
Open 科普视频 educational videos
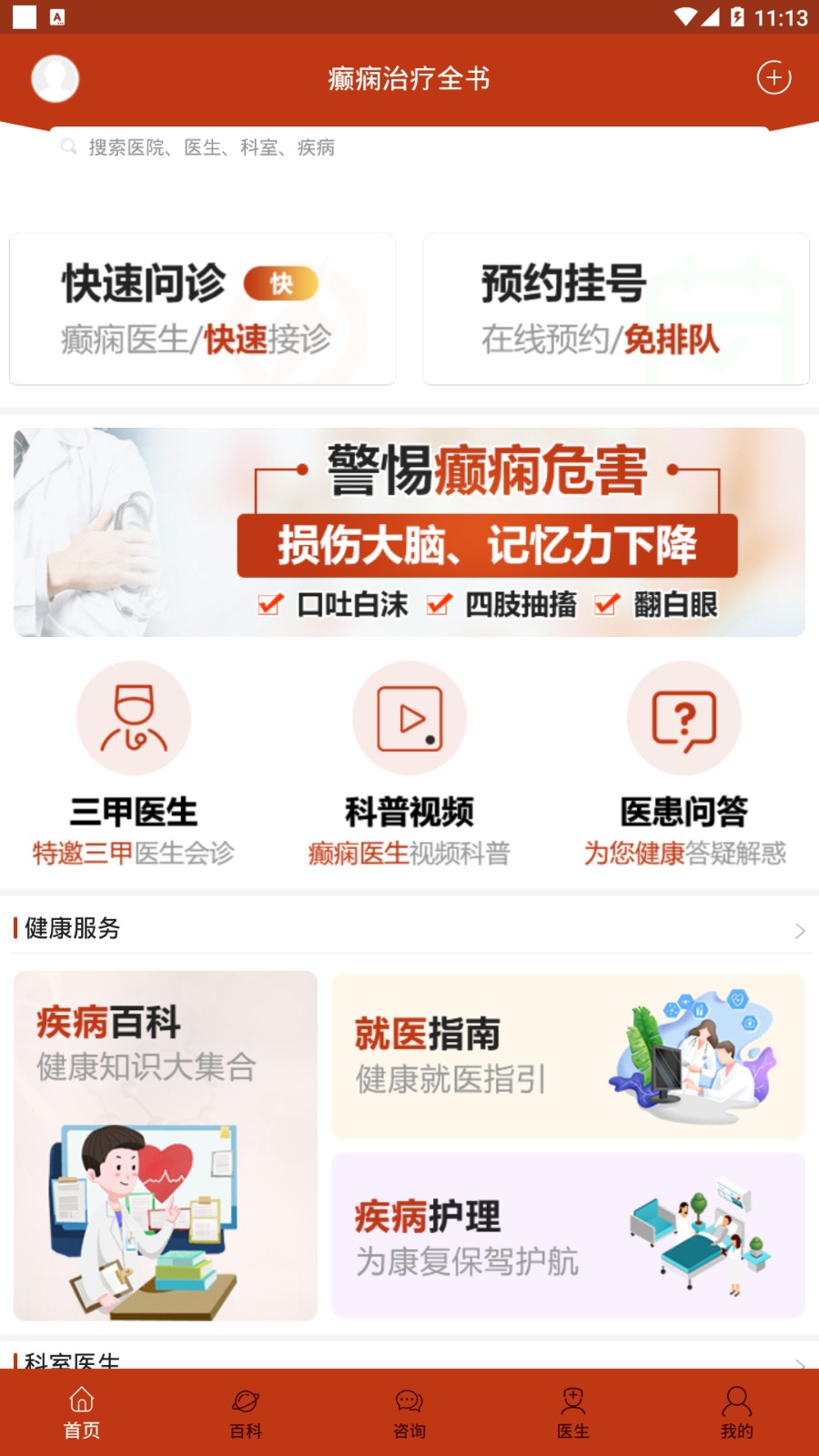point(409,763)
